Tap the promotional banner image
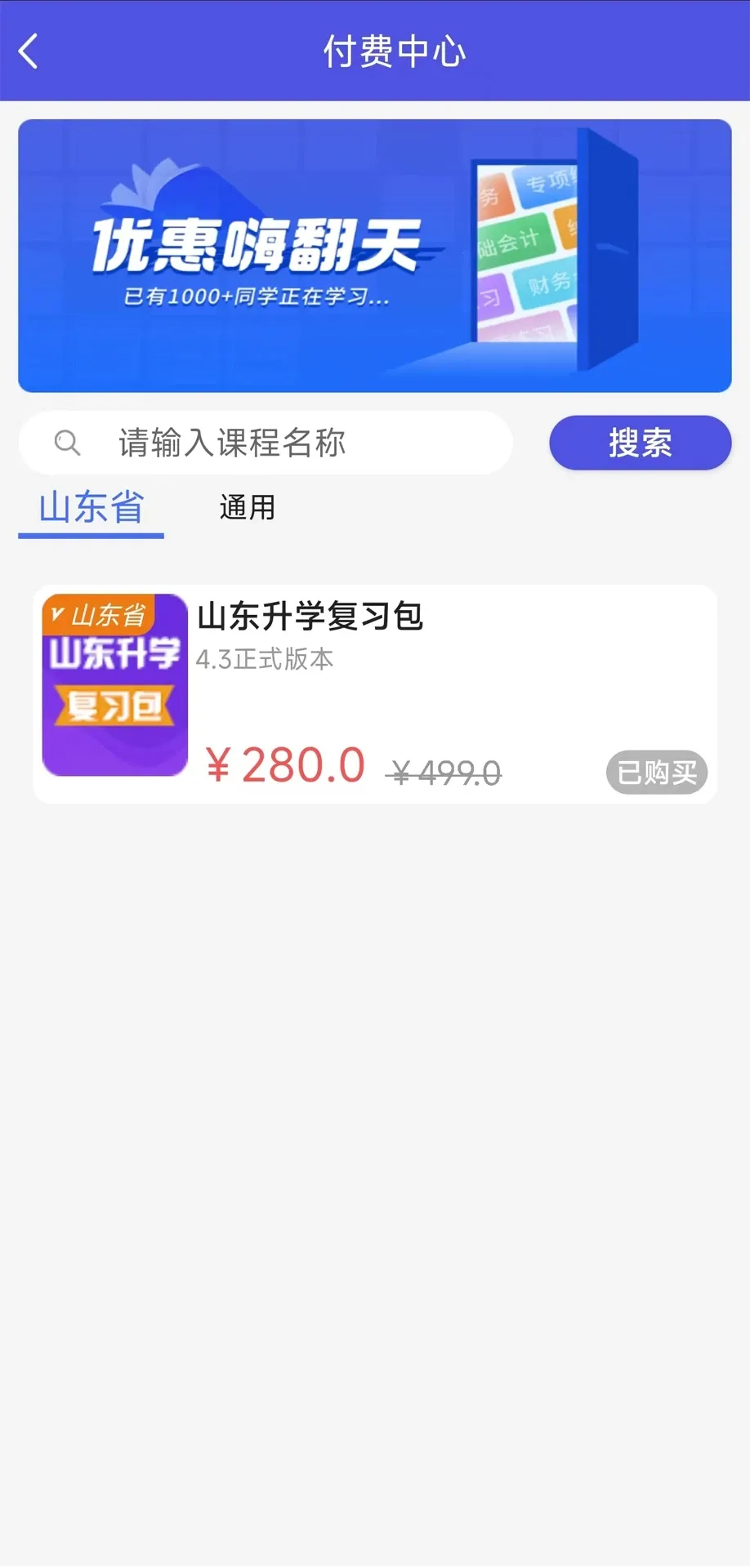750x1568 pixels. tap(375, 256)
